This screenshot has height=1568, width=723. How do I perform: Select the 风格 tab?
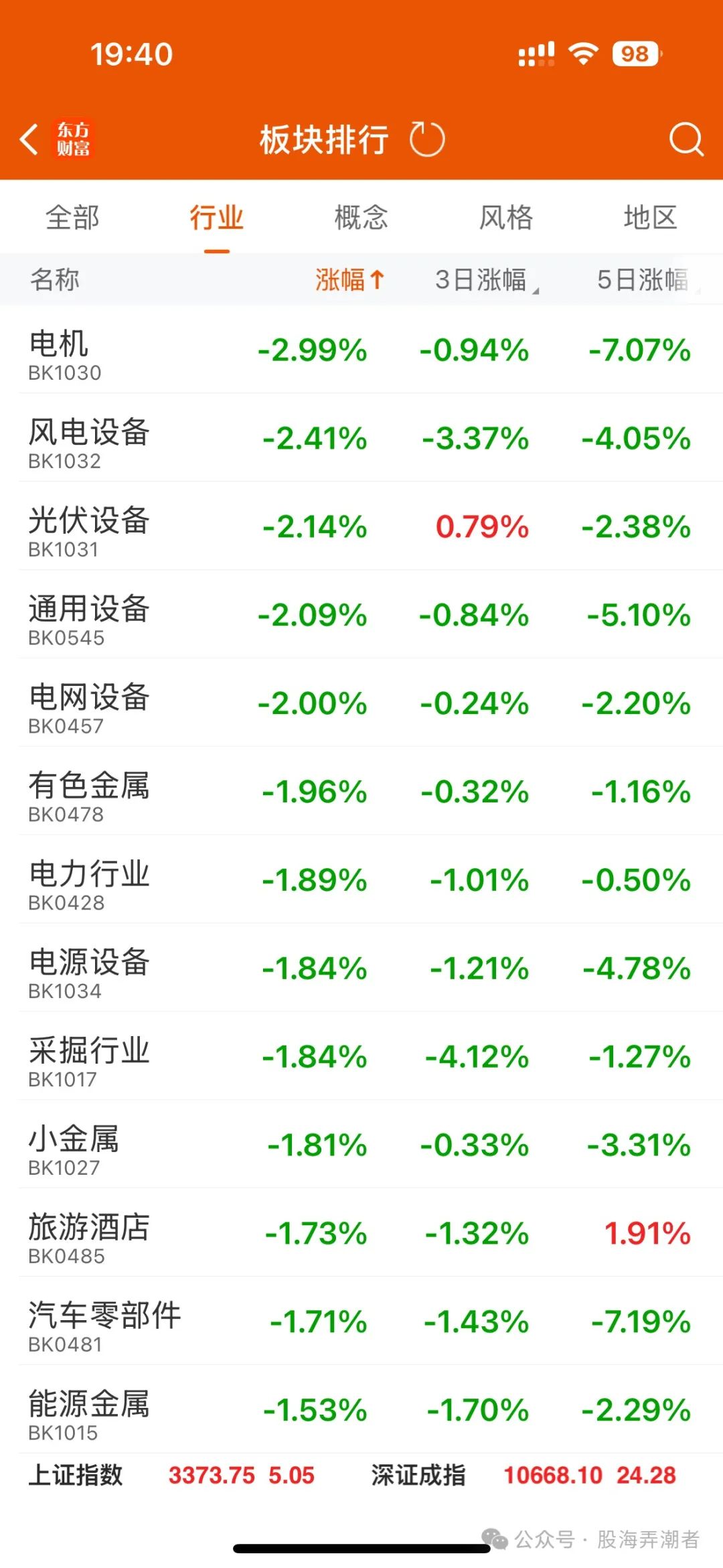(506, 218)
